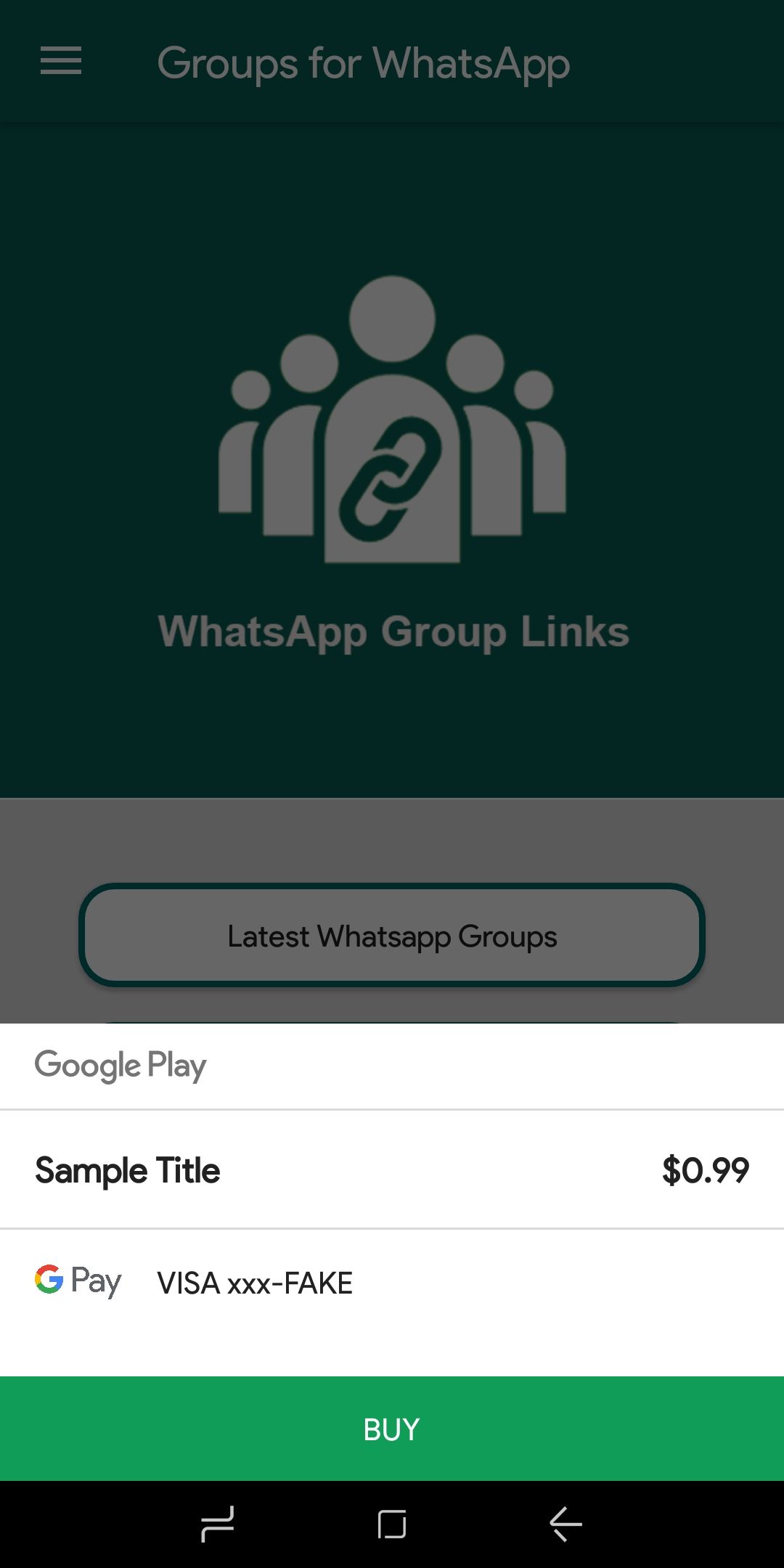The image size is (784, 1568).
Task: Open the hamburger drawer menu
Action: pos(61,61)
